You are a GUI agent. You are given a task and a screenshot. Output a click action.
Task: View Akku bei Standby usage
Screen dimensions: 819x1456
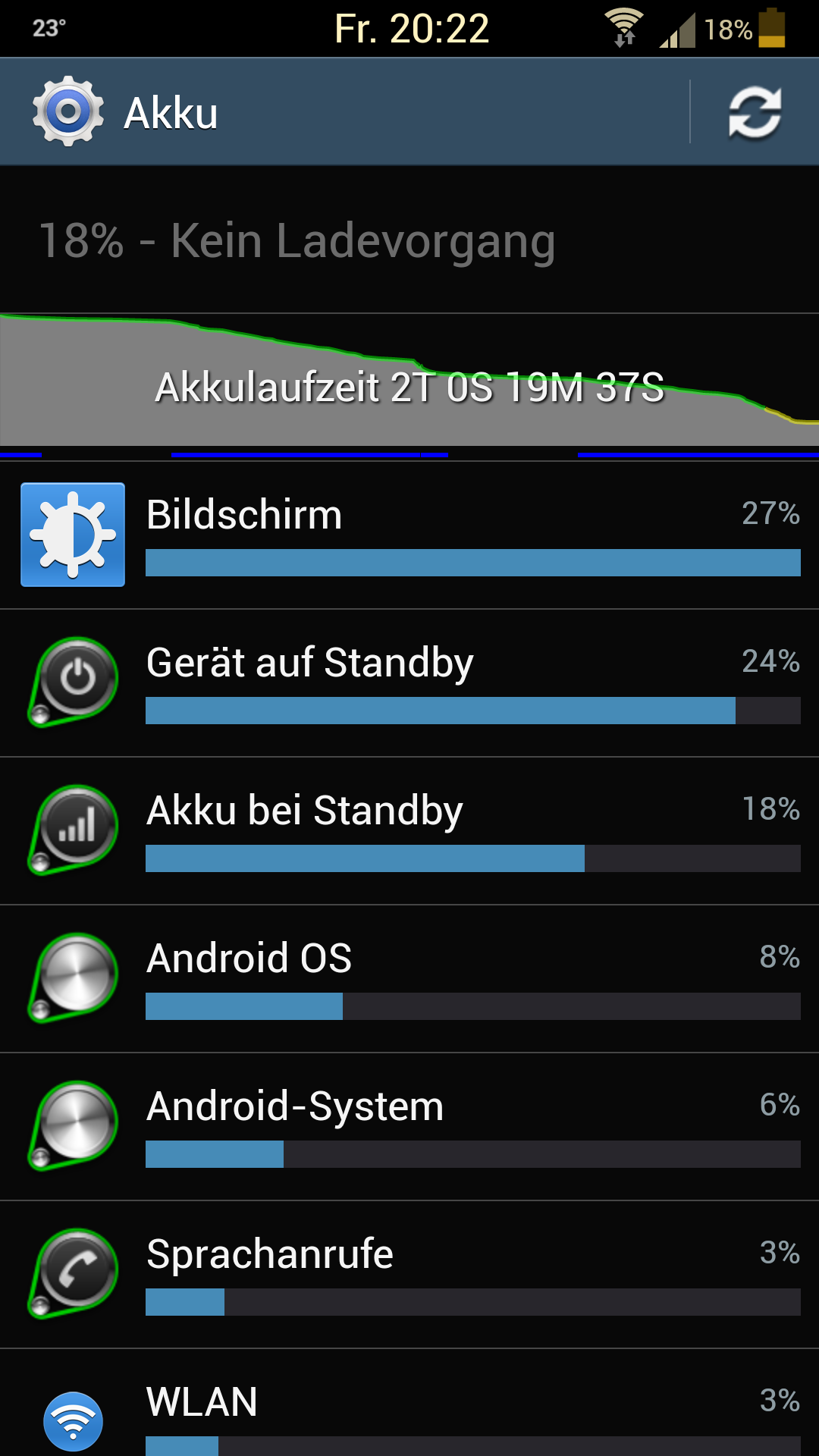[409, 831]
